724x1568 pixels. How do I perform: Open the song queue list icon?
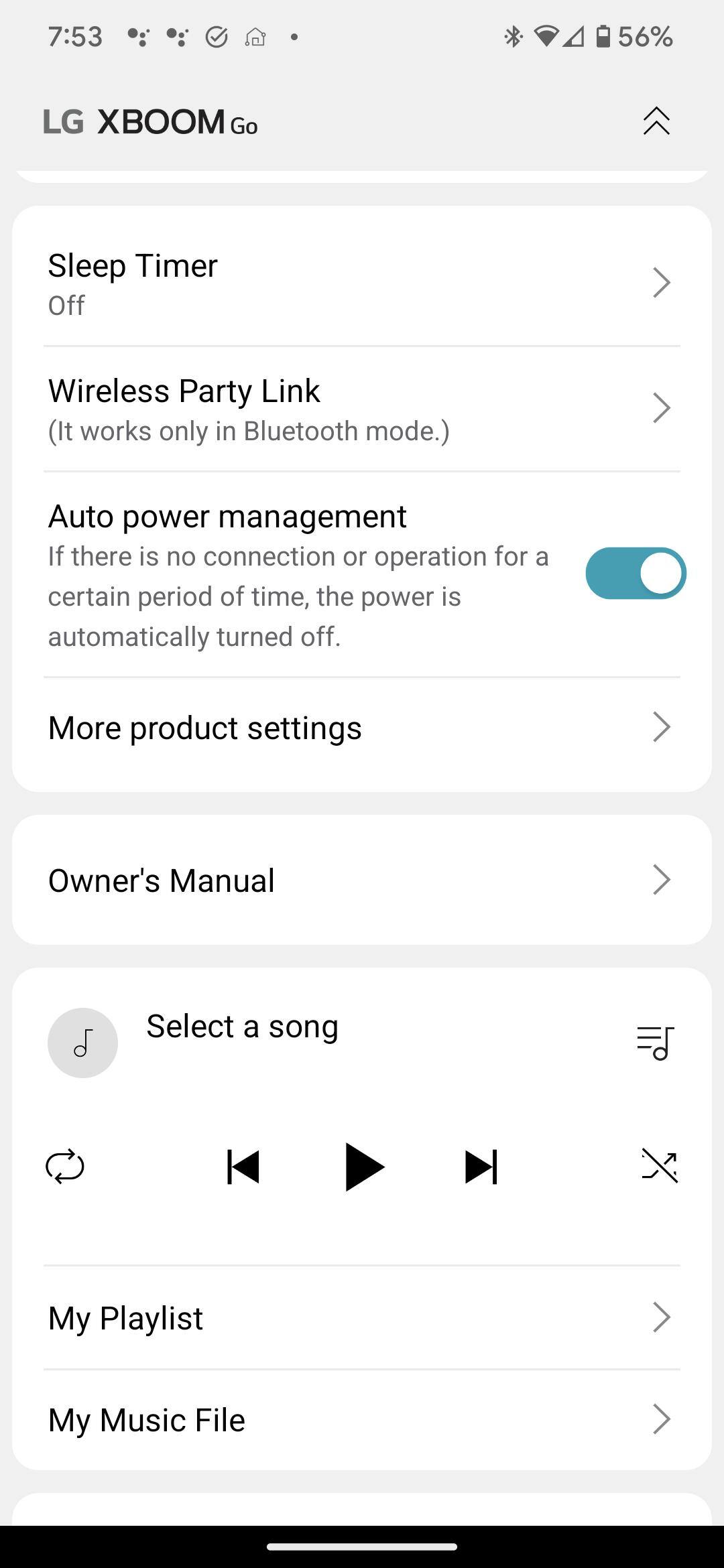pos(655,1043)
